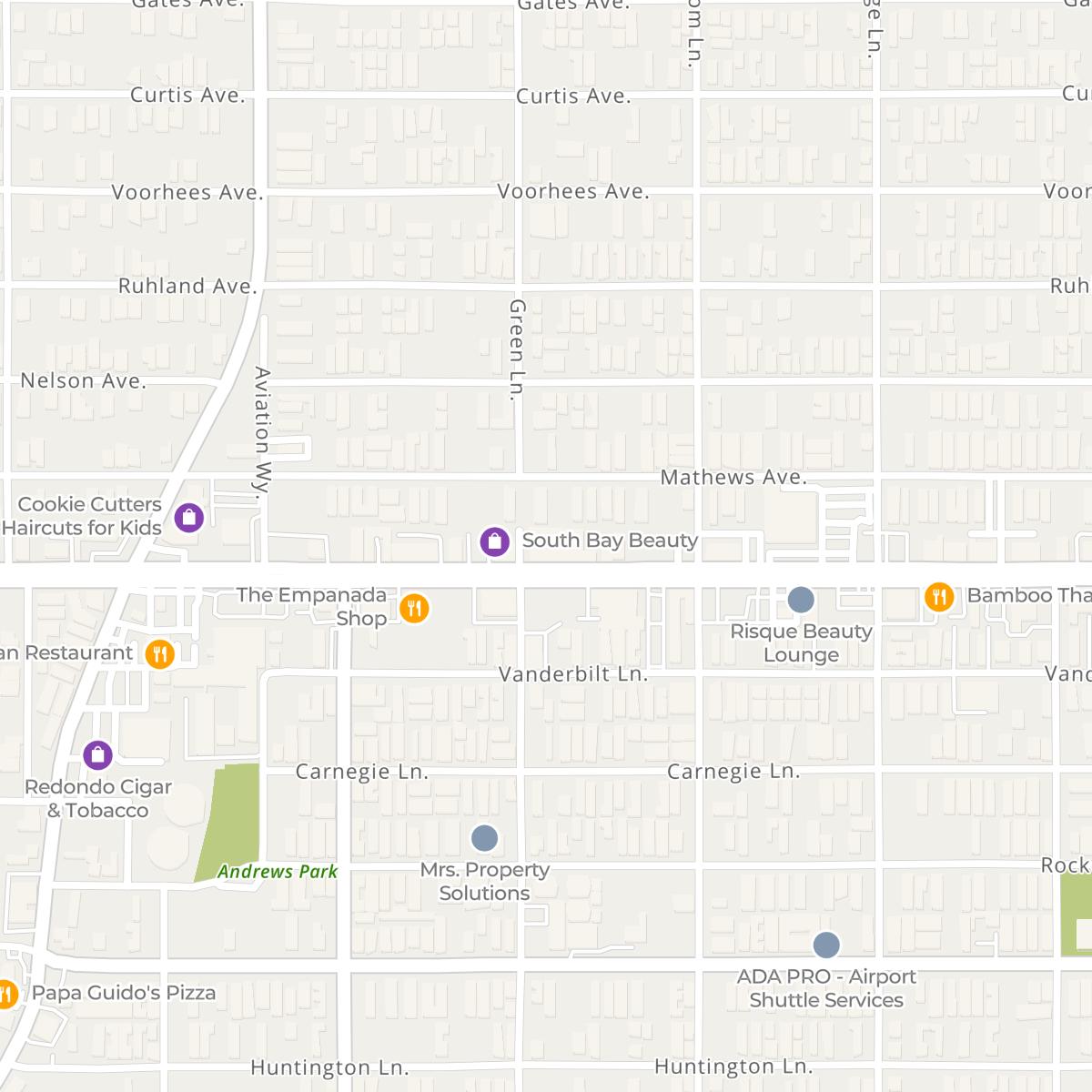Tap the Papa Guido's Pizza marker
Image resolution: width=1092 pixels, height=1092 pixels.
5,994
